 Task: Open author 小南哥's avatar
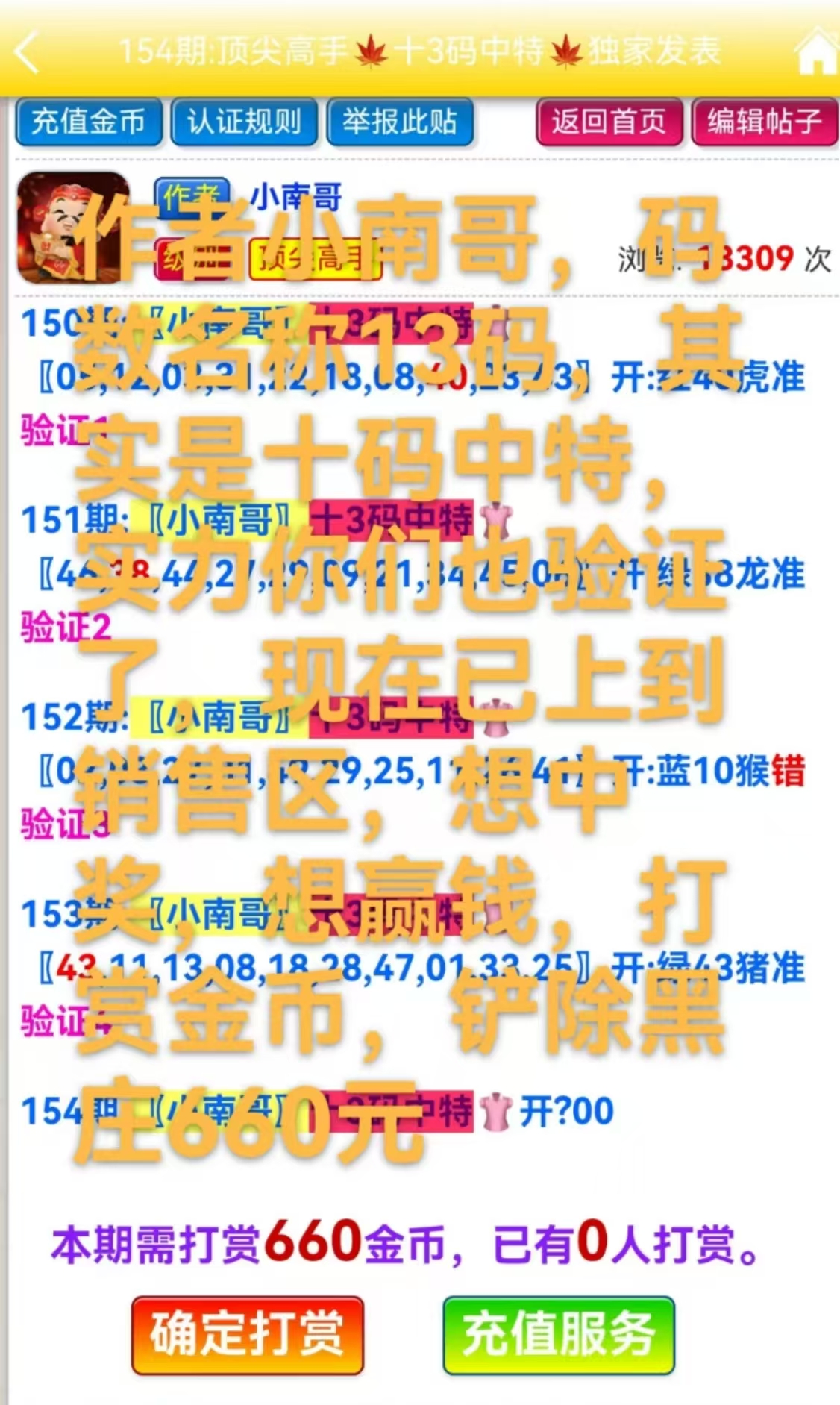(x=73, y=228)
